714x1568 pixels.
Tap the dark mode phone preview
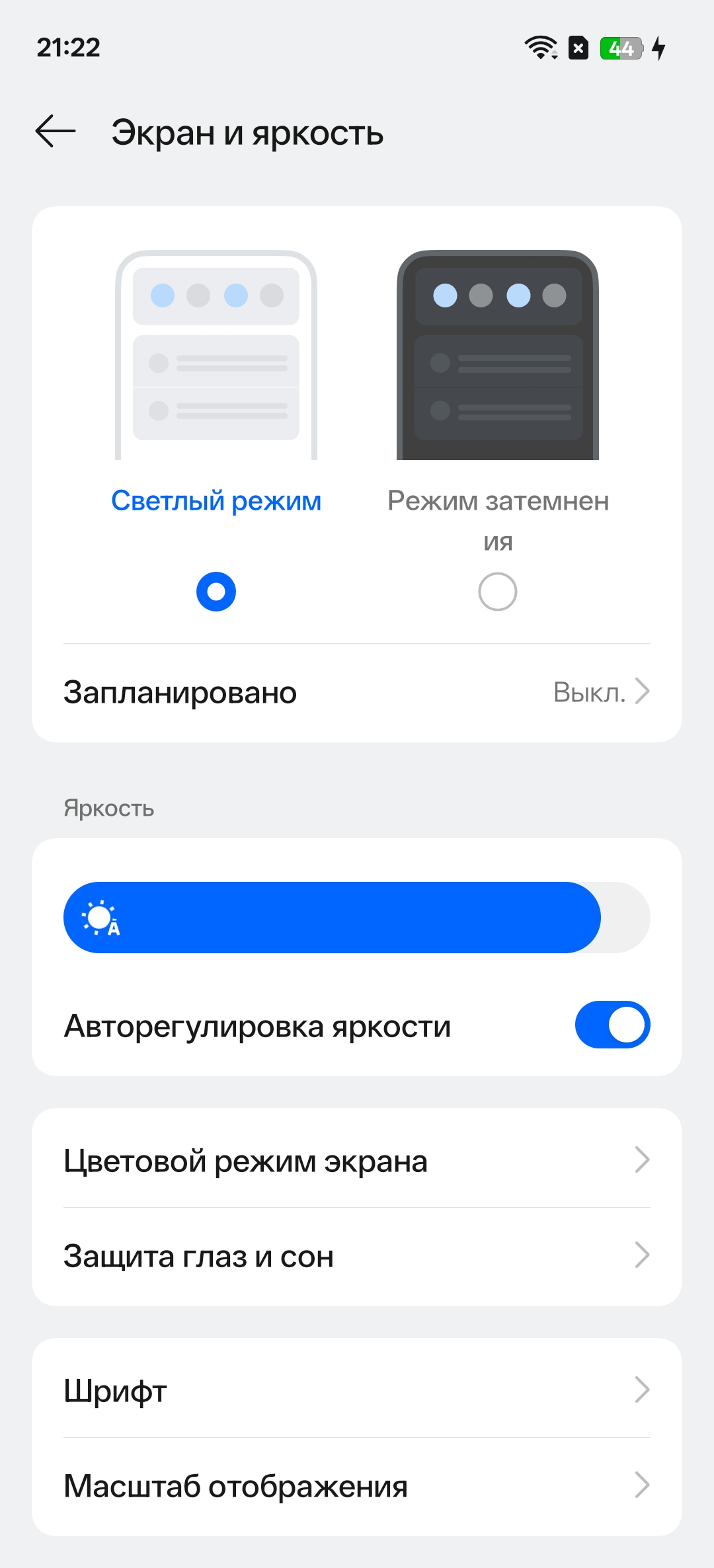pyautogui.click(x=497, y=356)
